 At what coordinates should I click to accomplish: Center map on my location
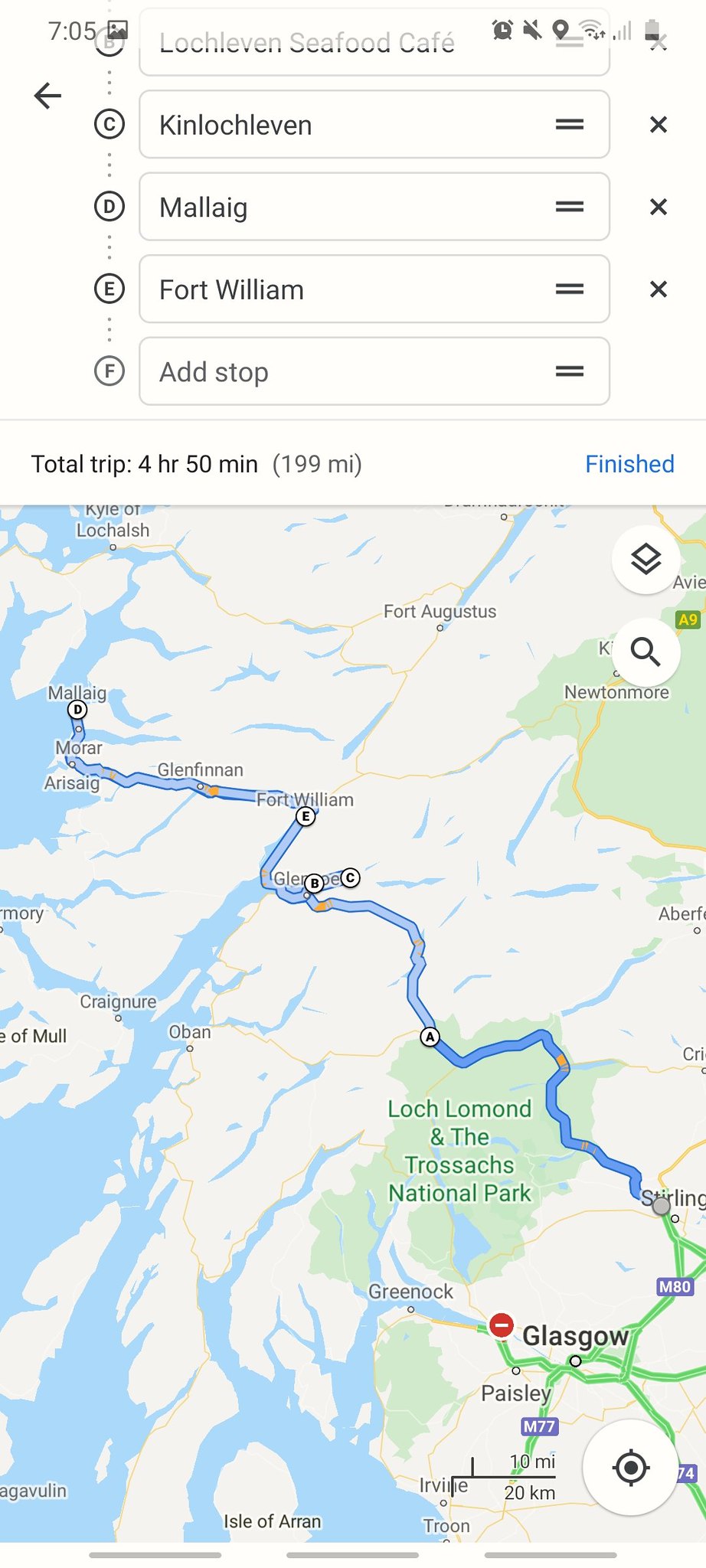(631, 1468)
